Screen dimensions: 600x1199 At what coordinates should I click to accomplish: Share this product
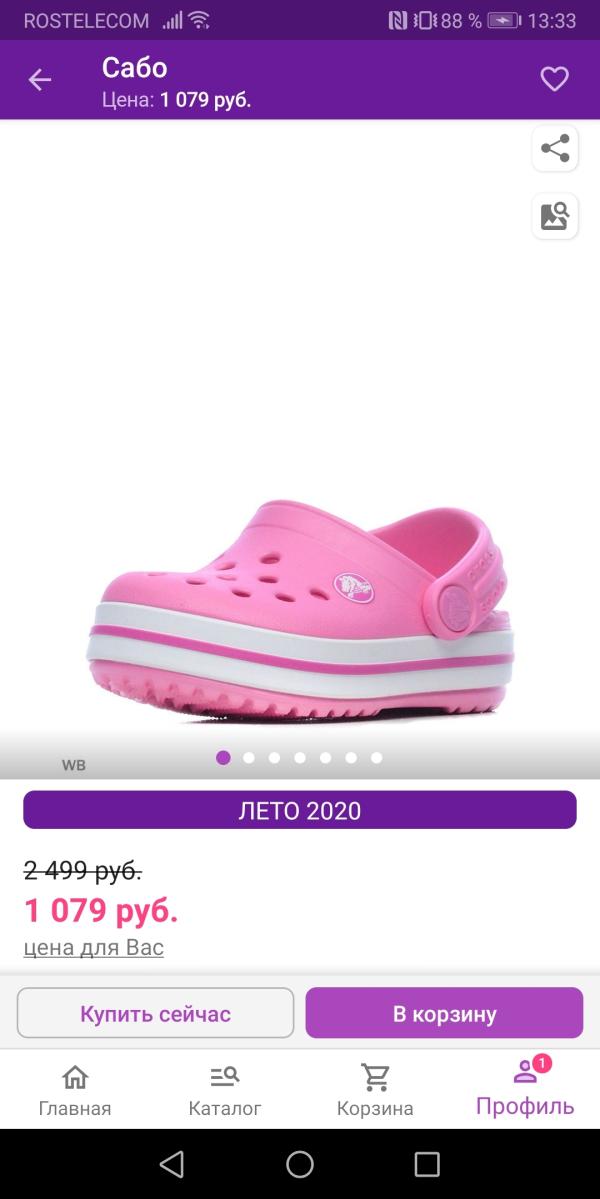(555, 149)
